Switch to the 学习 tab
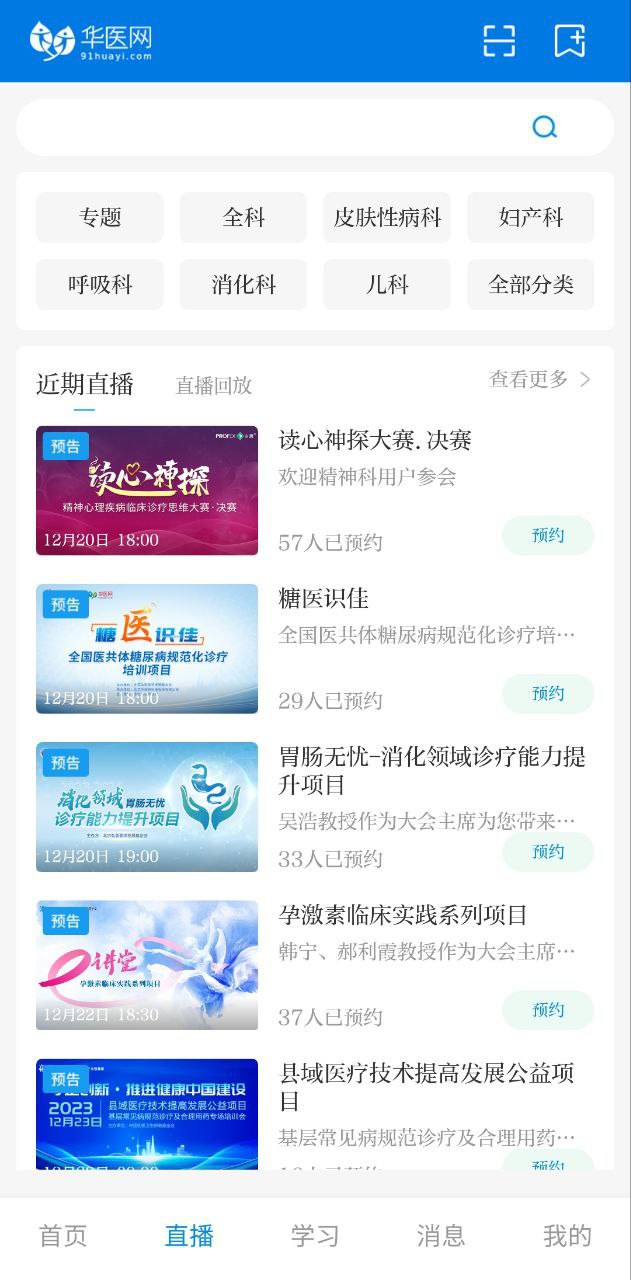This screenshot has width=631, height=1280. (315, 1236)
